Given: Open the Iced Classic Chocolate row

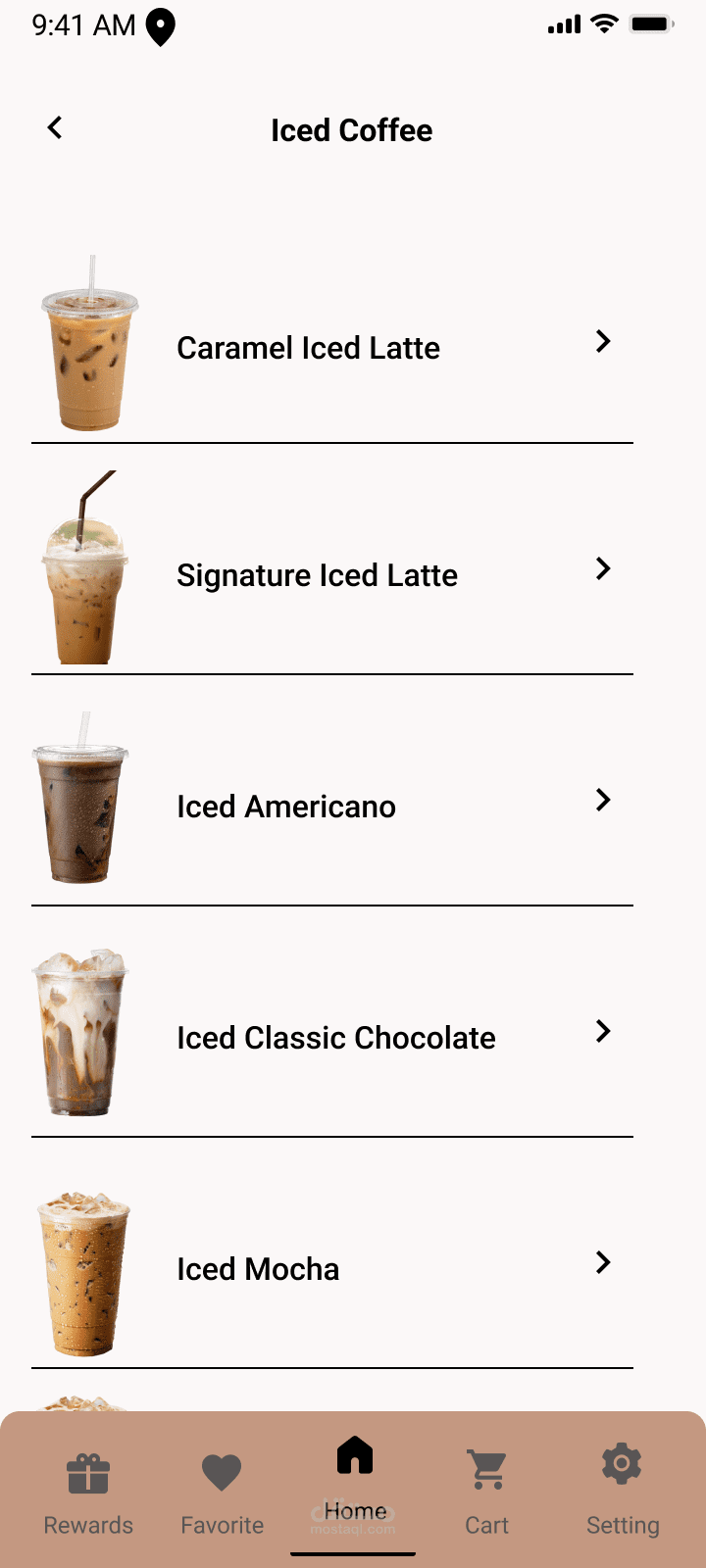Looking at the screenshot, I should tap(332, 1035).
